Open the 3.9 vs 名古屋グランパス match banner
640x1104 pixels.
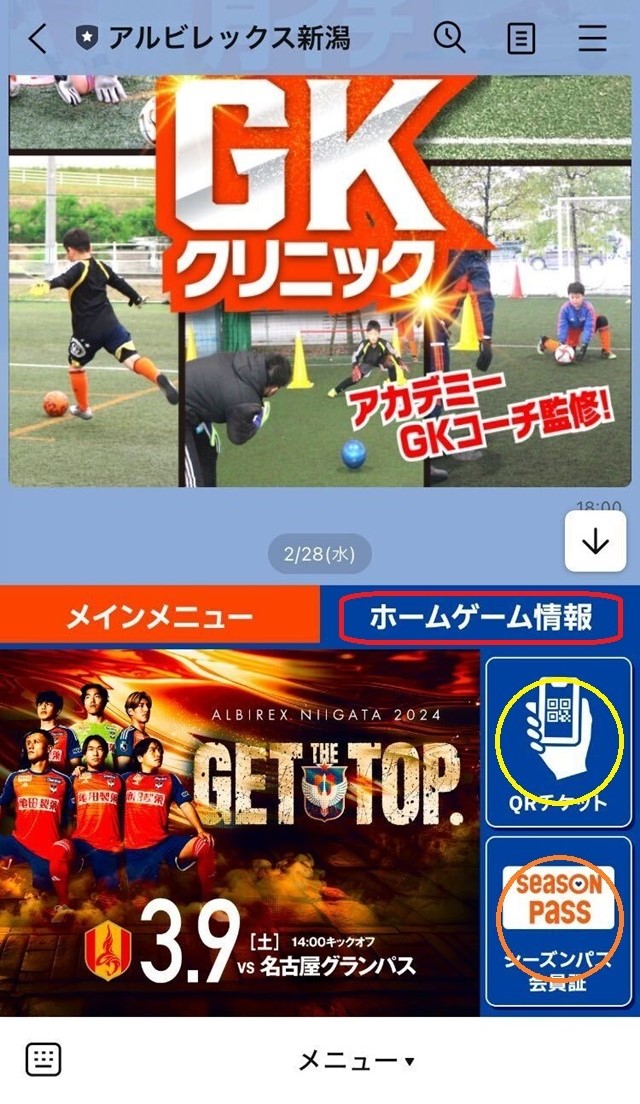point(240,832)
